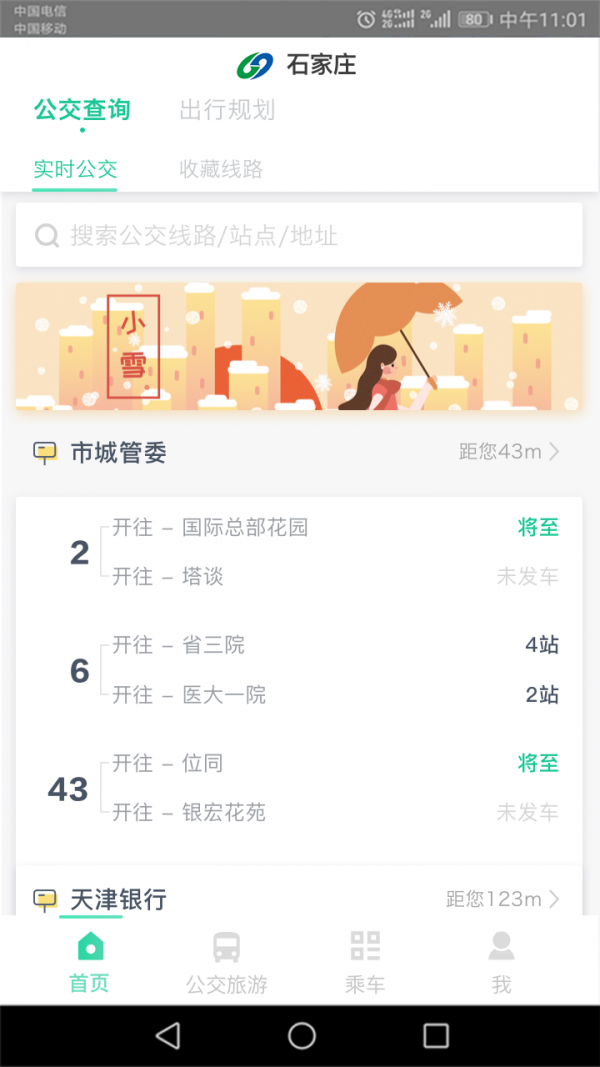This screenshot has height=1067, width=600.
Task: Go to the 首页 tab
Action: [x=89, y=962]
